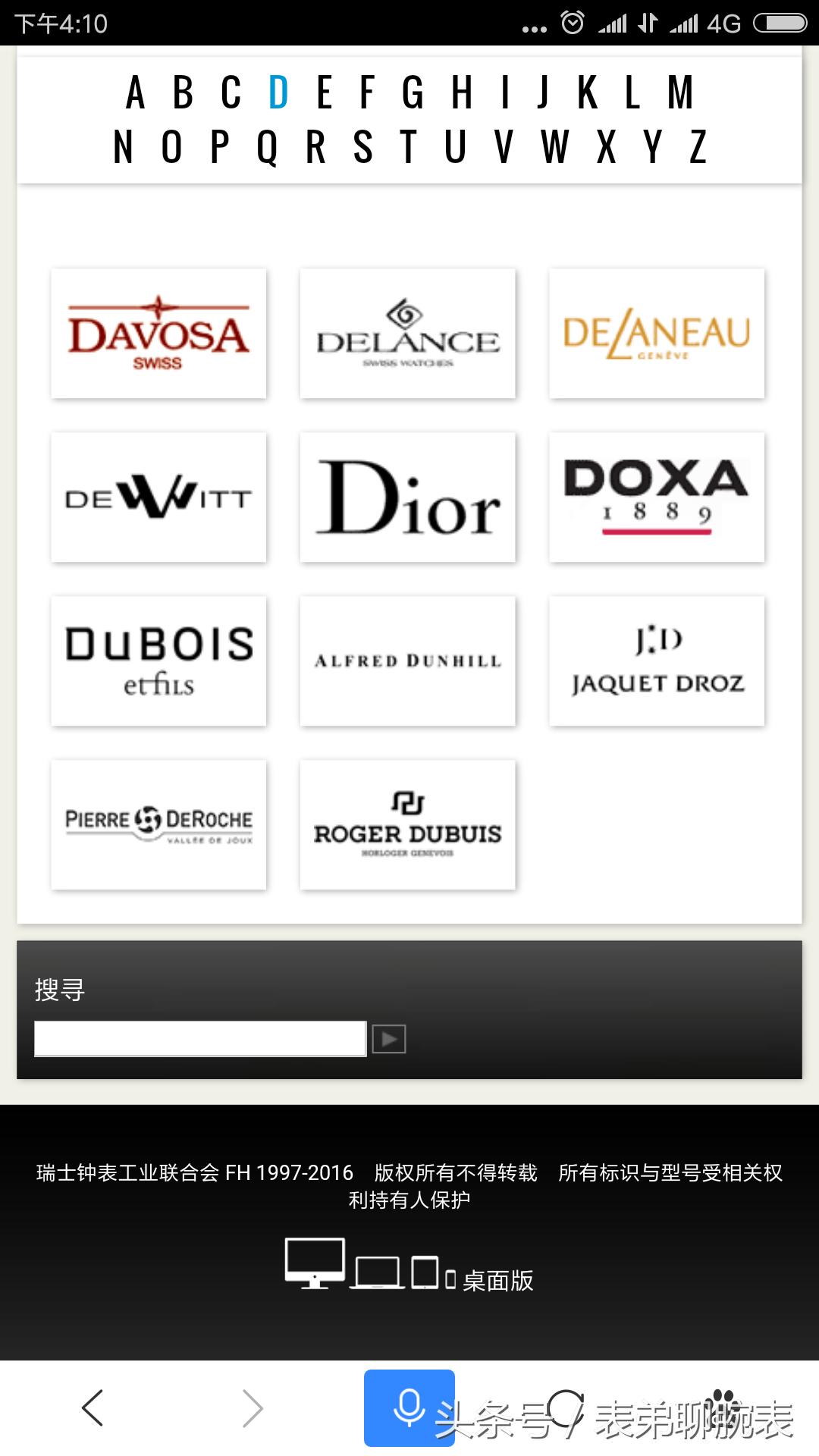The width and height of the screenshot is (819, 1456).
Task: Open the Doxa 1889 brand tile
Action: pos(657,497)
